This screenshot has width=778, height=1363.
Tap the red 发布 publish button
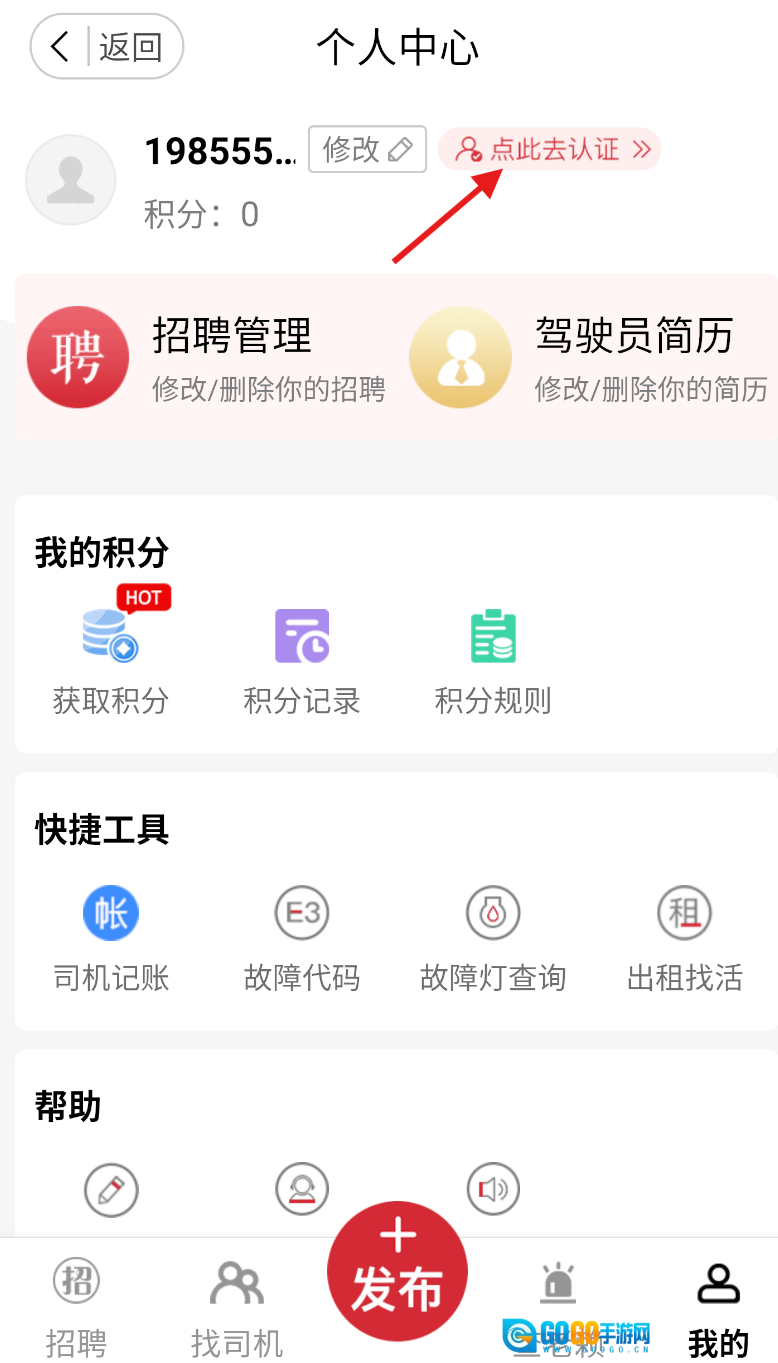[397, 1271]
